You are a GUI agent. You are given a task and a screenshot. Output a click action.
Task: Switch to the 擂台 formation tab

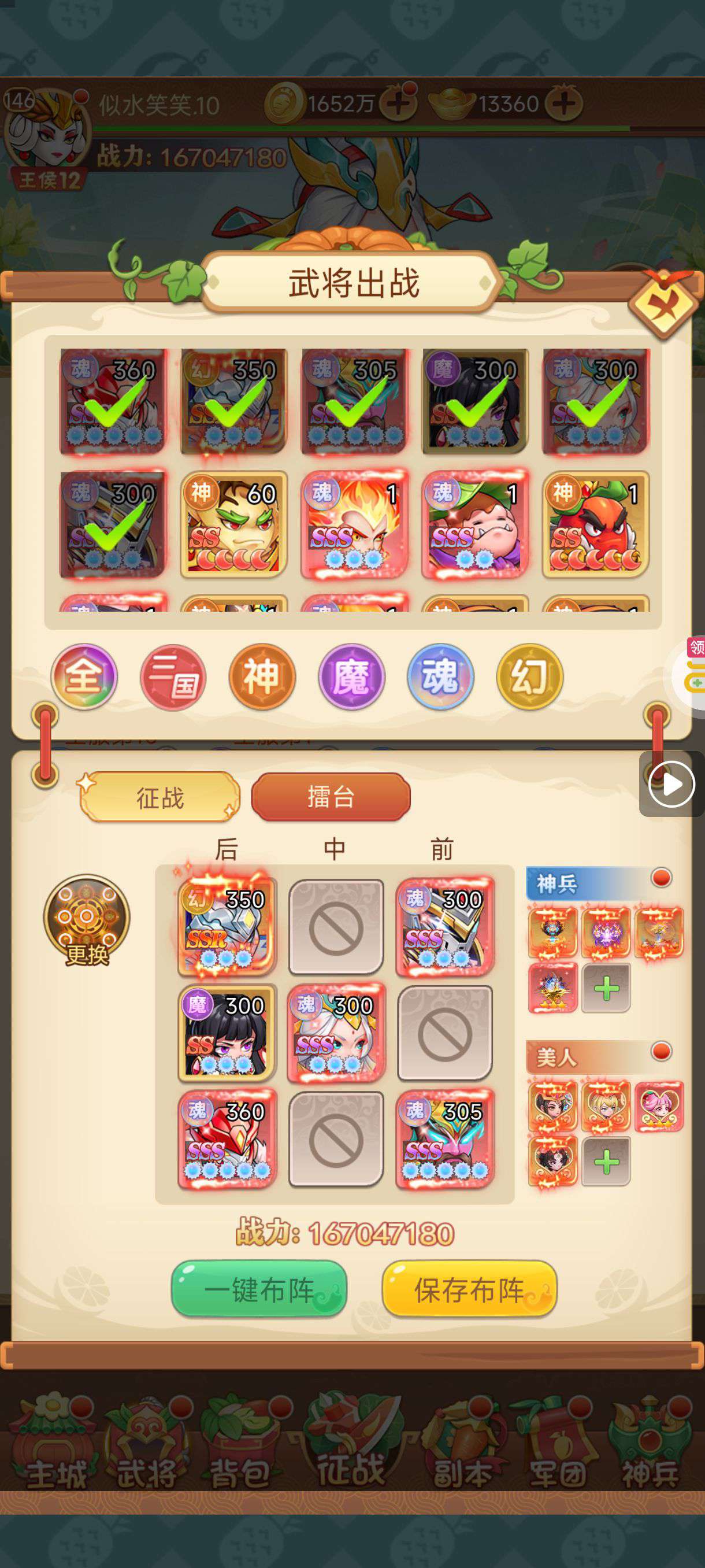(x=331, y=797)
